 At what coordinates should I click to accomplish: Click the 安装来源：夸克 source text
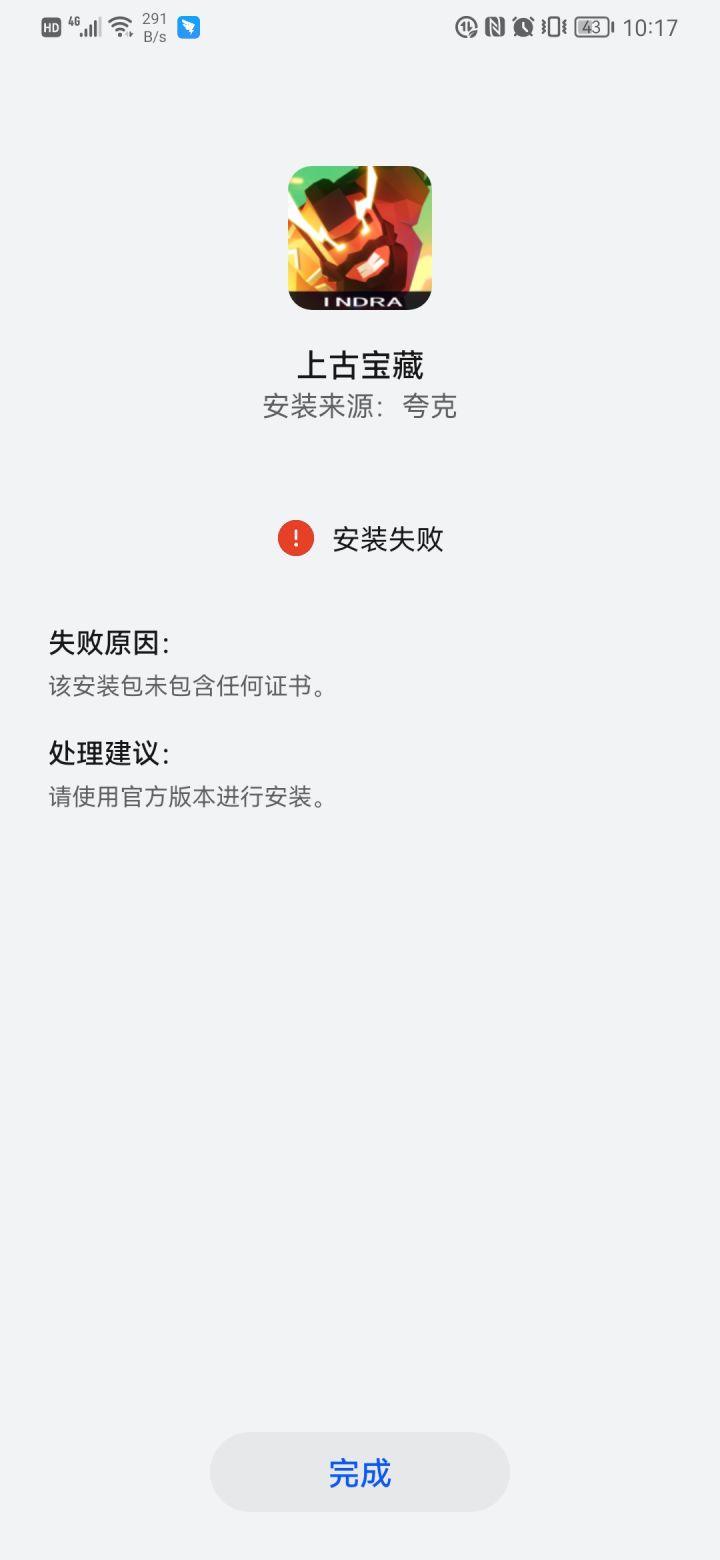click(360, 406)
